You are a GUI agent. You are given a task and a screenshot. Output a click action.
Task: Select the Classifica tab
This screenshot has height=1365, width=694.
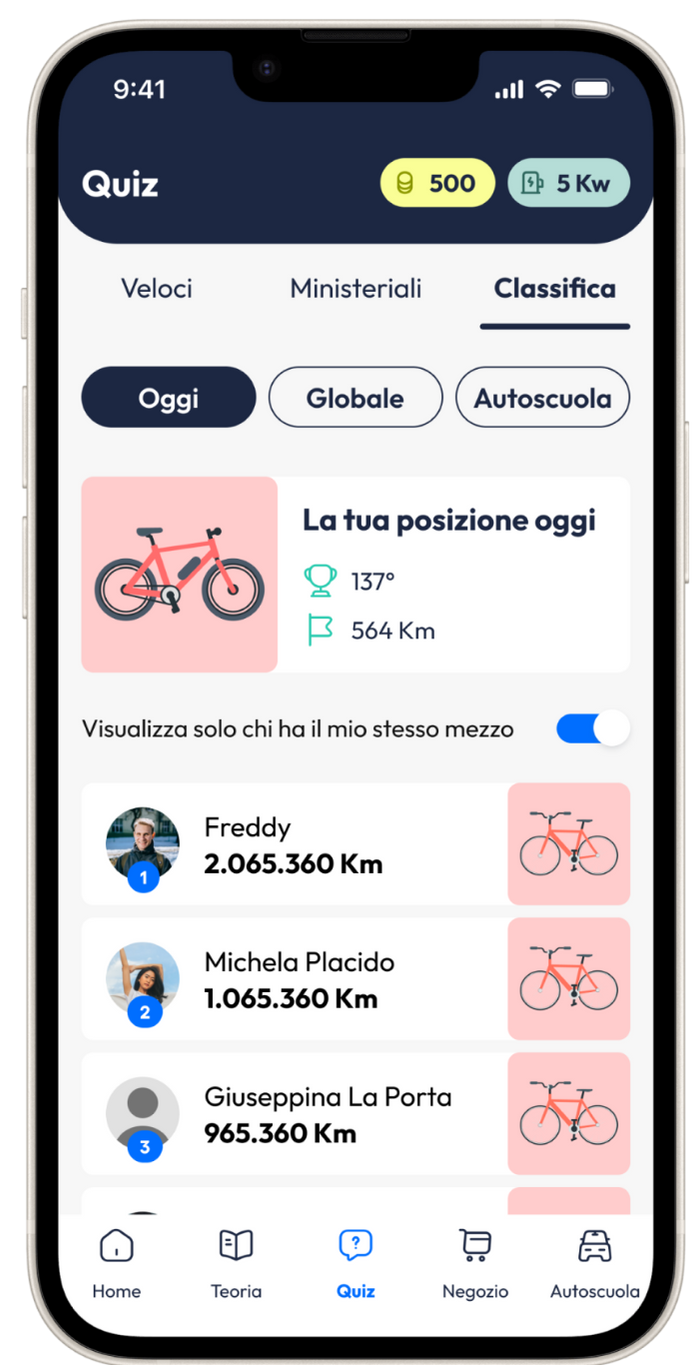[555, 289]
